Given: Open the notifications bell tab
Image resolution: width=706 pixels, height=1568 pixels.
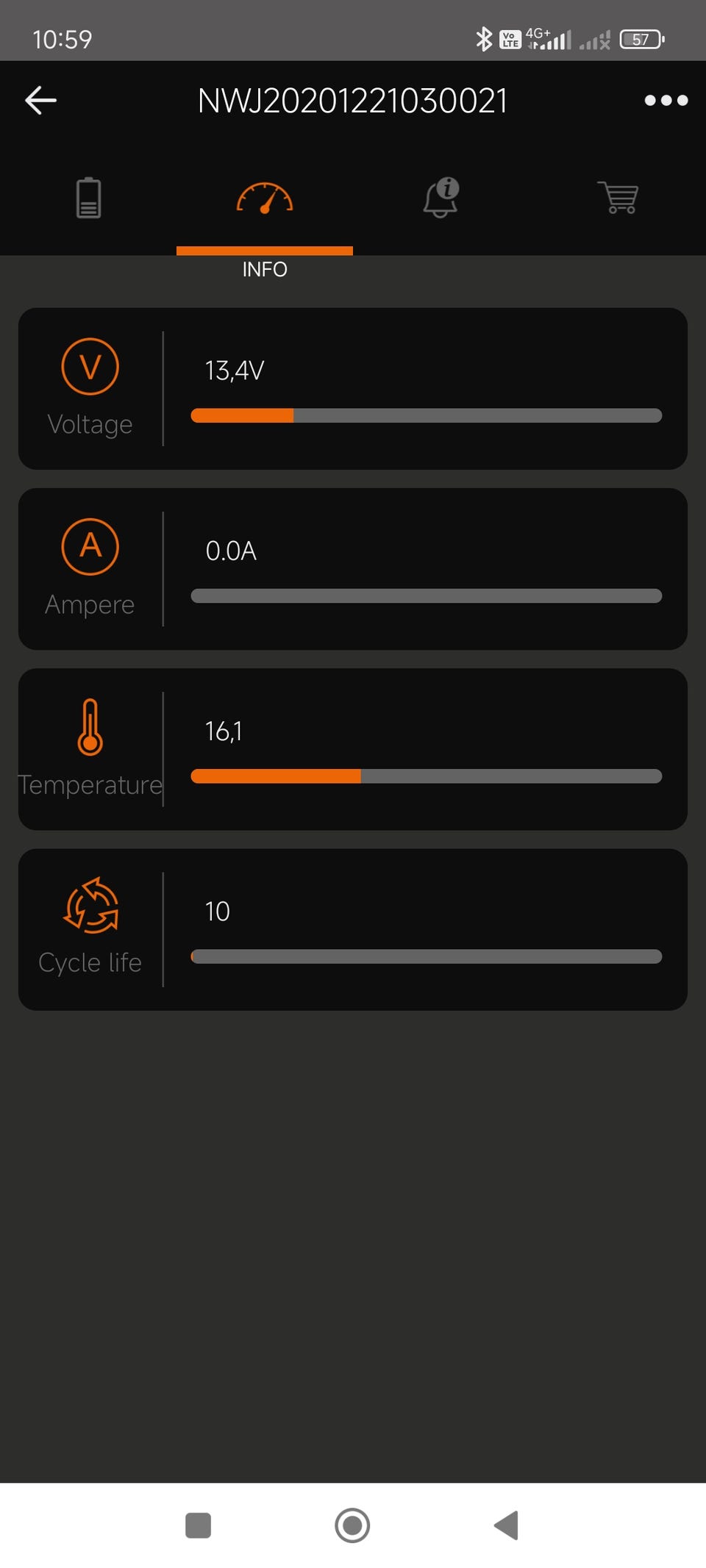Looking at the screenshot, I should pyautogui.click(x=441, y=198).
